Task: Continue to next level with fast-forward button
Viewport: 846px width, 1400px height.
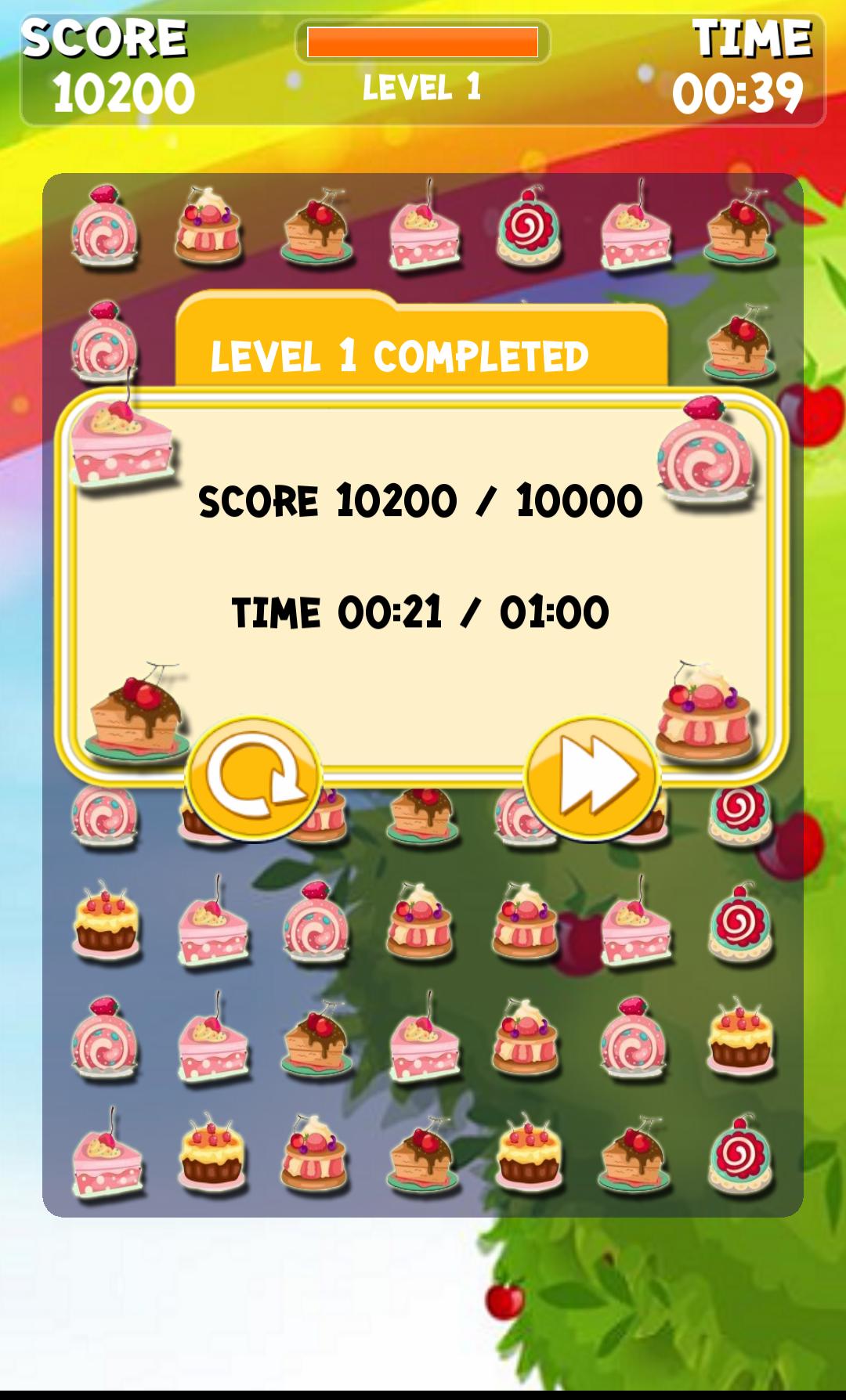Action: (591, 778)
